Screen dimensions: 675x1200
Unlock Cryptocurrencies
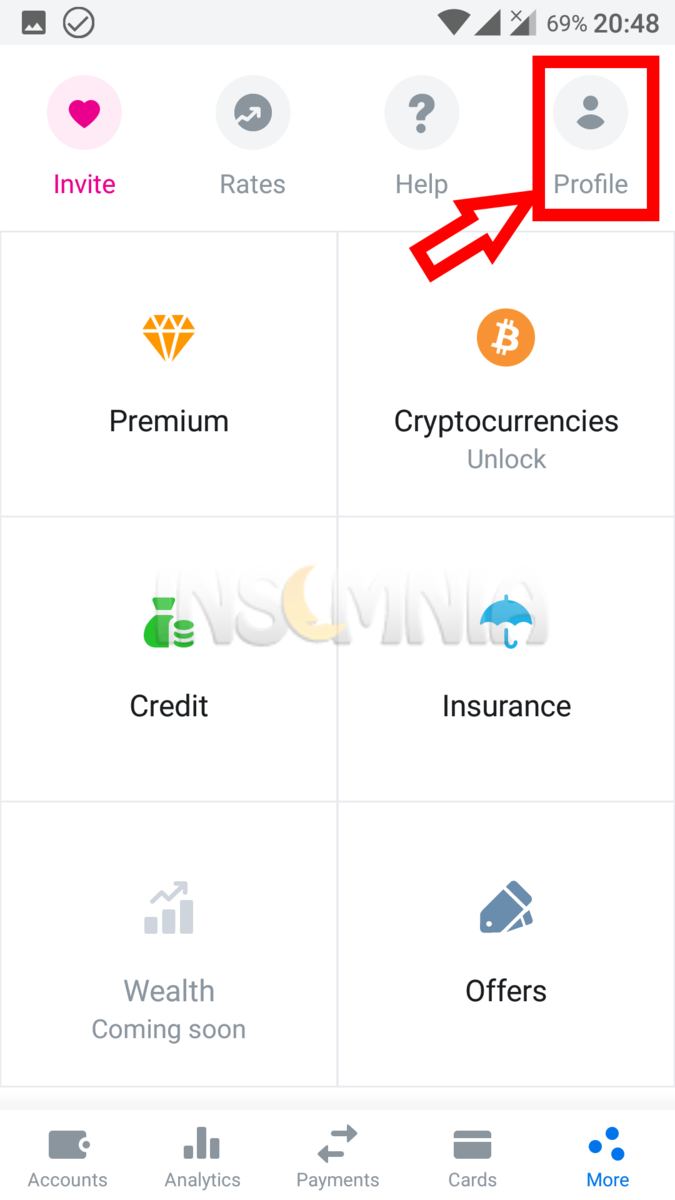506,374
